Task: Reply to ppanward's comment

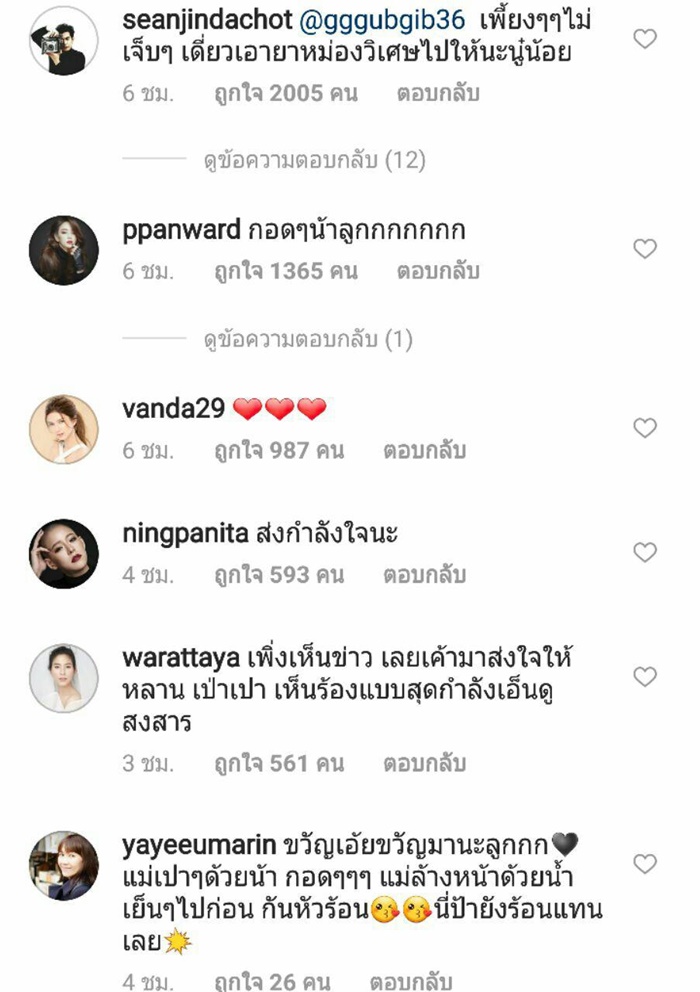Action: click(x=438, y=271)
